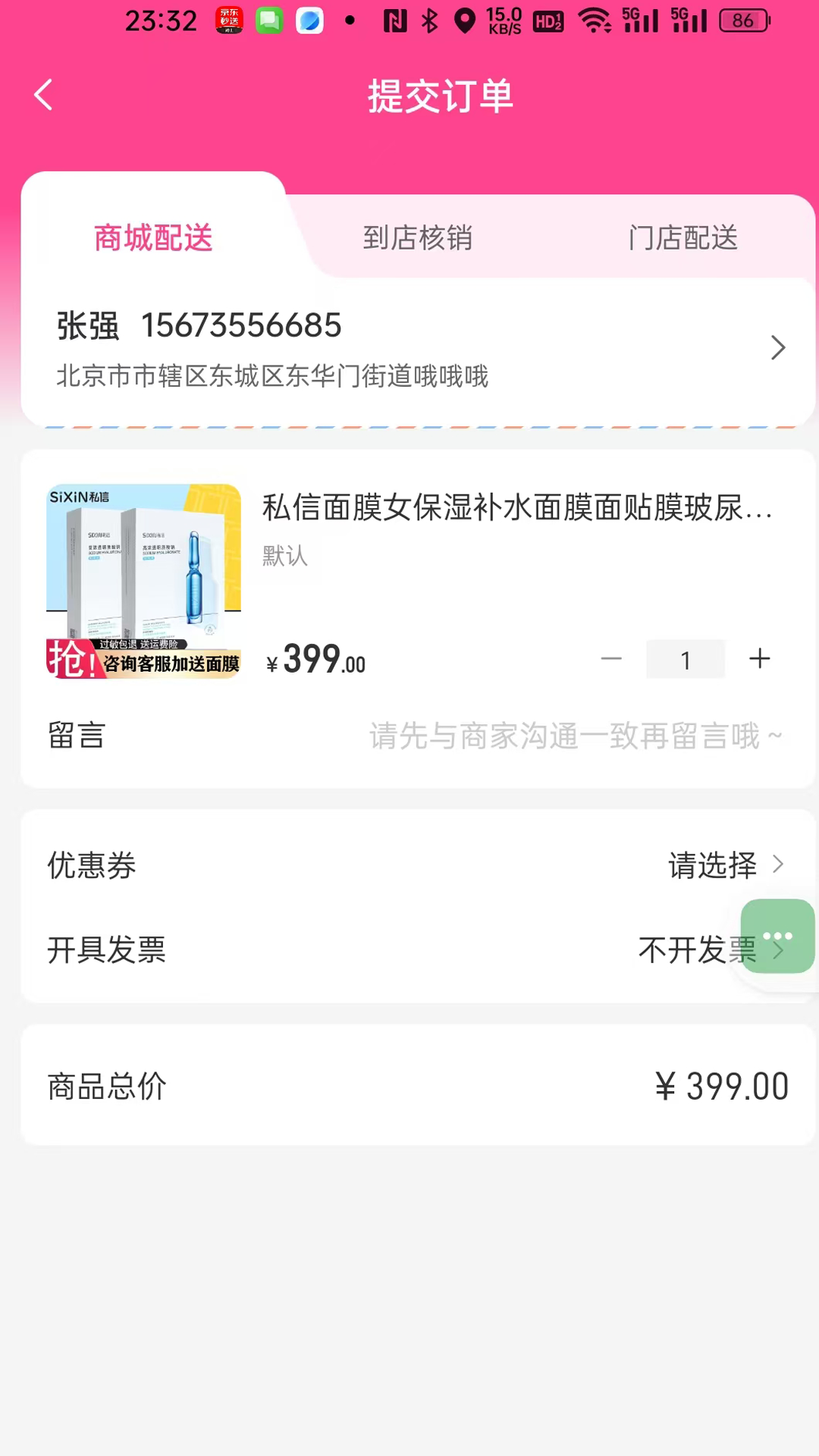Enter a message in the 留言 field

point(575,736)
